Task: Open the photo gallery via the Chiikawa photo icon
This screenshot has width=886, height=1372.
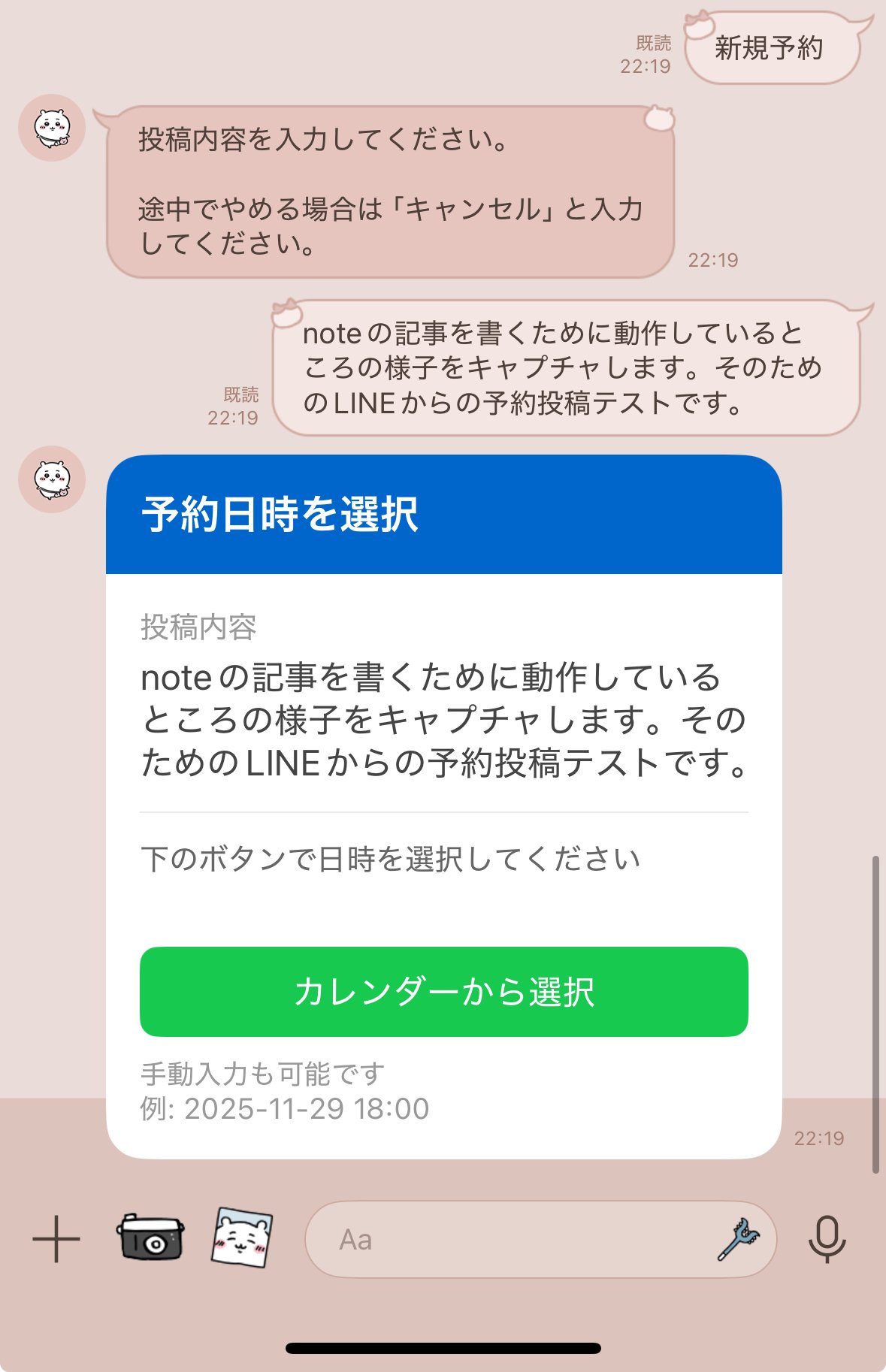Action: click(x=237, y=1241)
